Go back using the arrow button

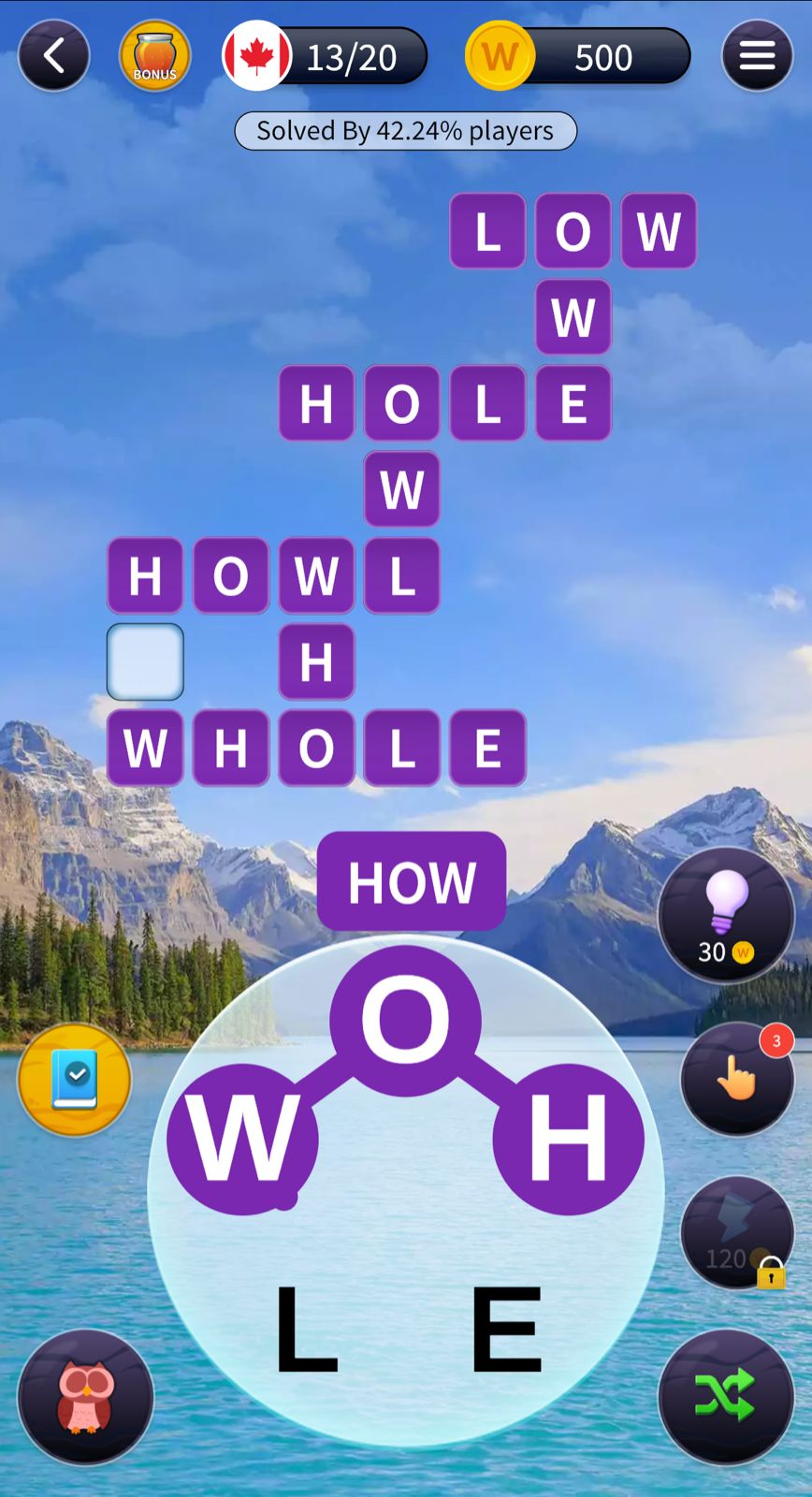tap(54, 56)
